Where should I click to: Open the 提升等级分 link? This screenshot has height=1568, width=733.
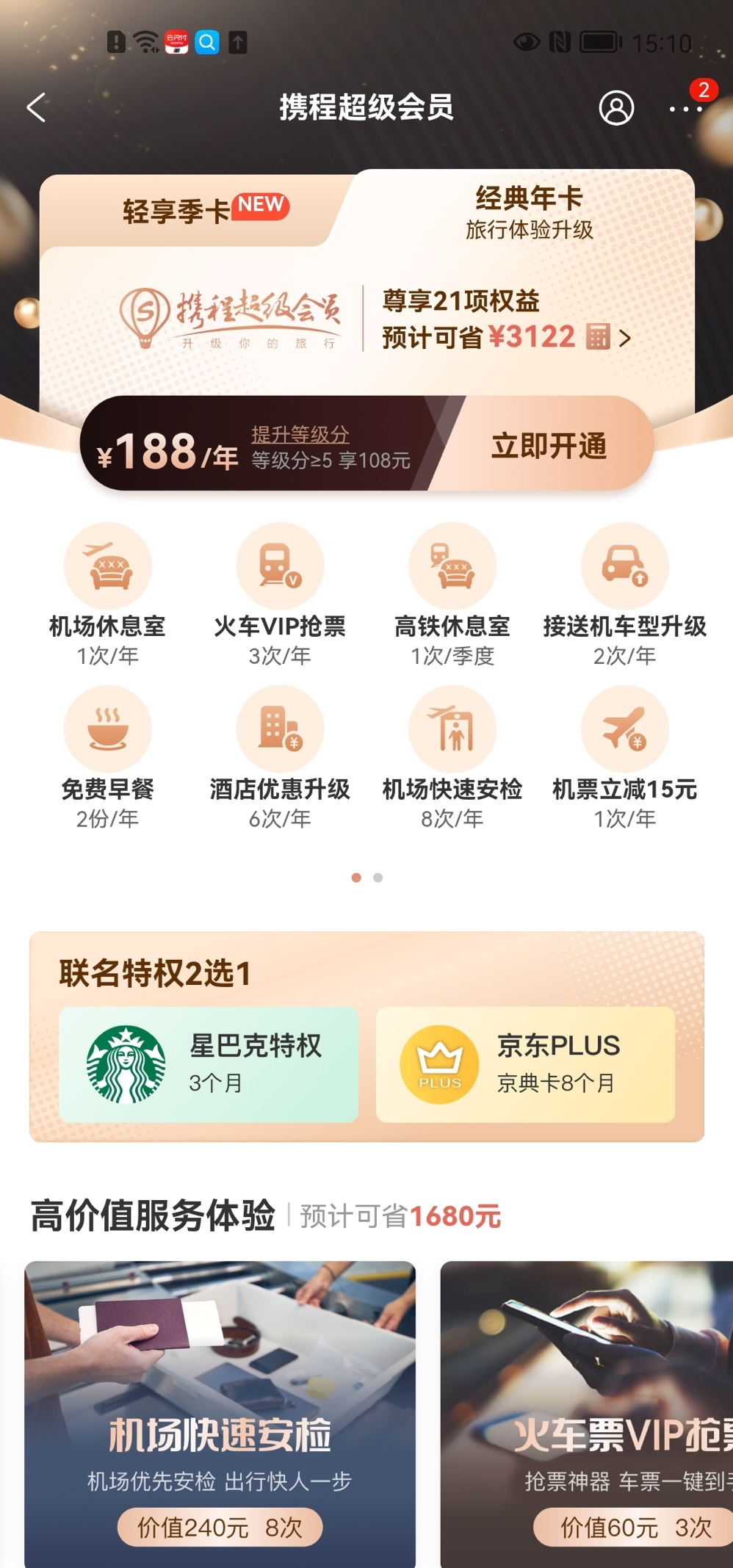pyautogui.click(x=300, y=434)
